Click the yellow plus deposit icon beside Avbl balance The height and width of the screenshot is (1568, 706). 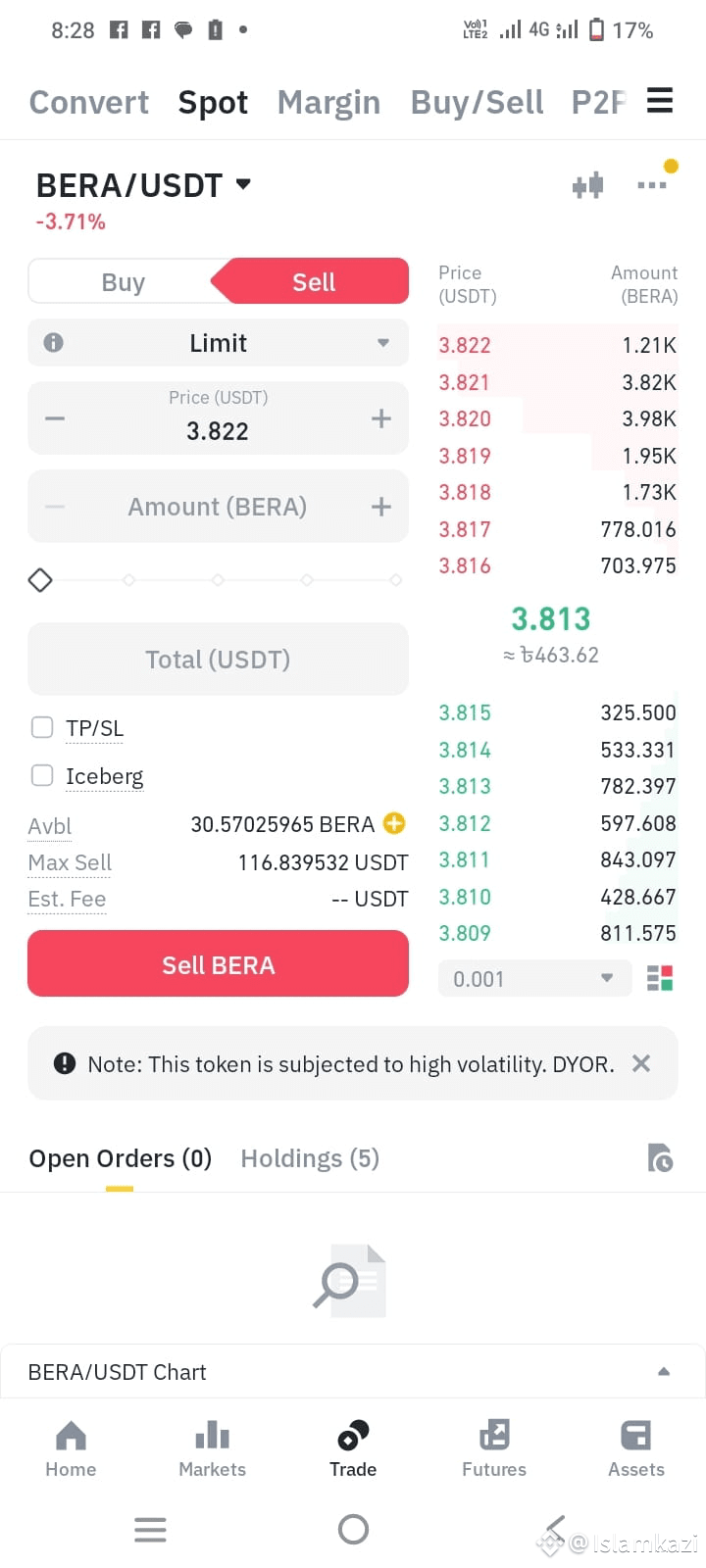click(393, 823)
